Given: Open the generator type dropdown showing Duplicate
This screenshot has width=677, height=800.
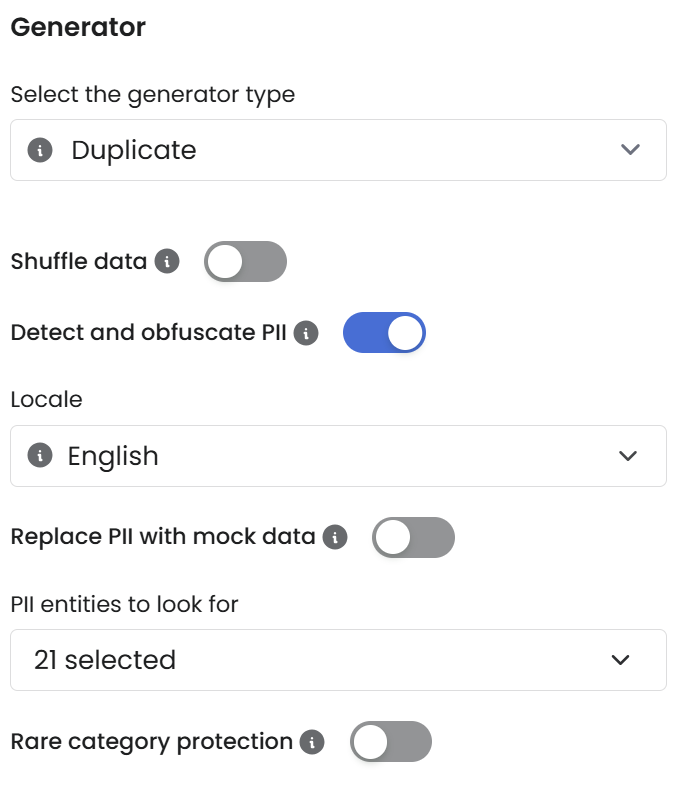Looking at the screenshot, I should pos(338,150).
